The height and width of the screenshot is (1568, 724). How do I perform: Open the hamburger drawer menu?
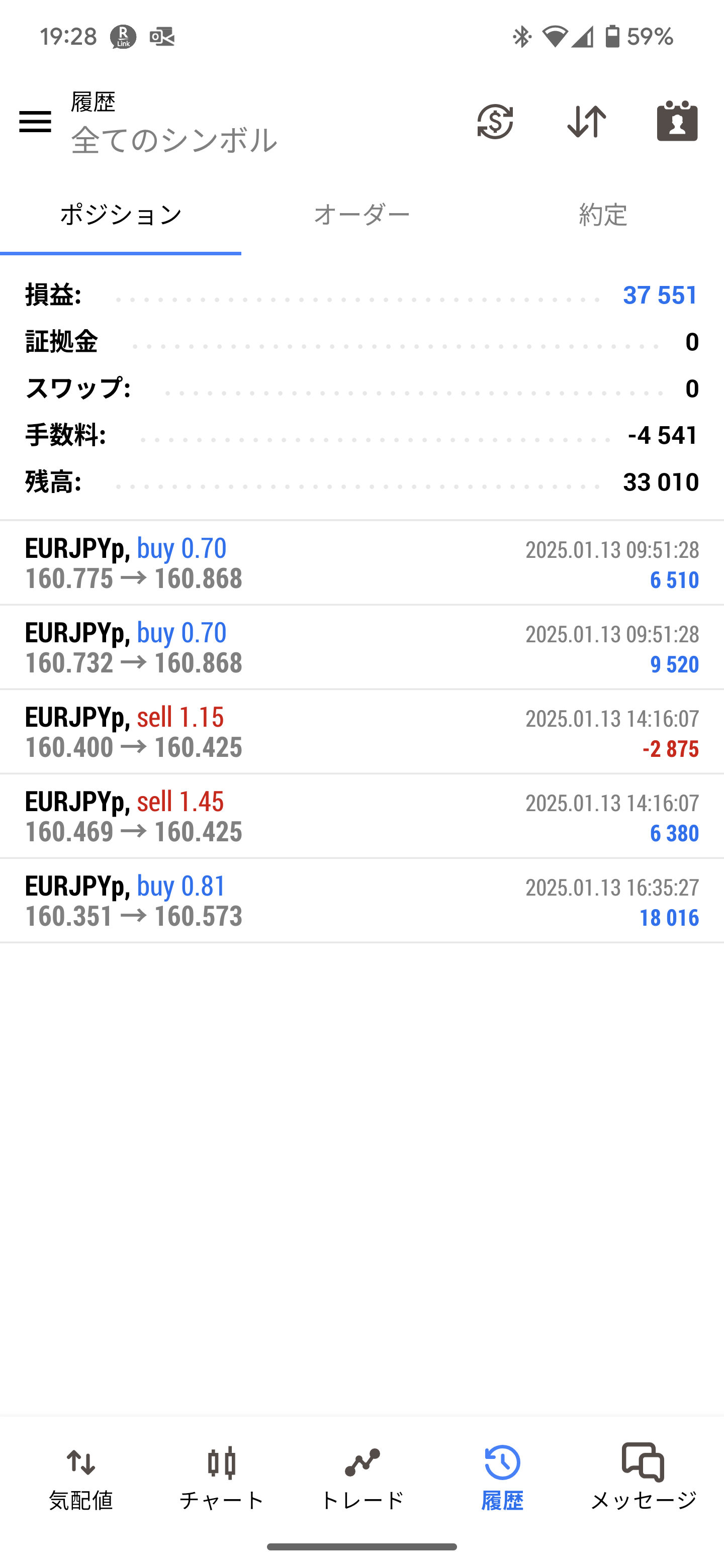[35, 122]
